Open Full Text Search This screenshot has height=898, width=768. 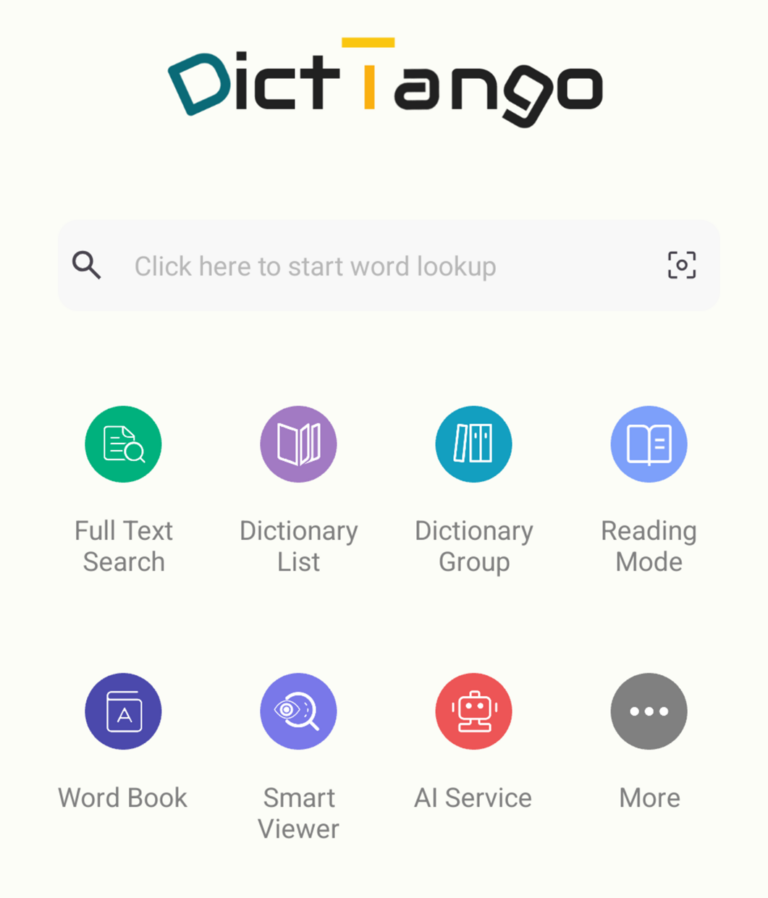tap(123, 444)
